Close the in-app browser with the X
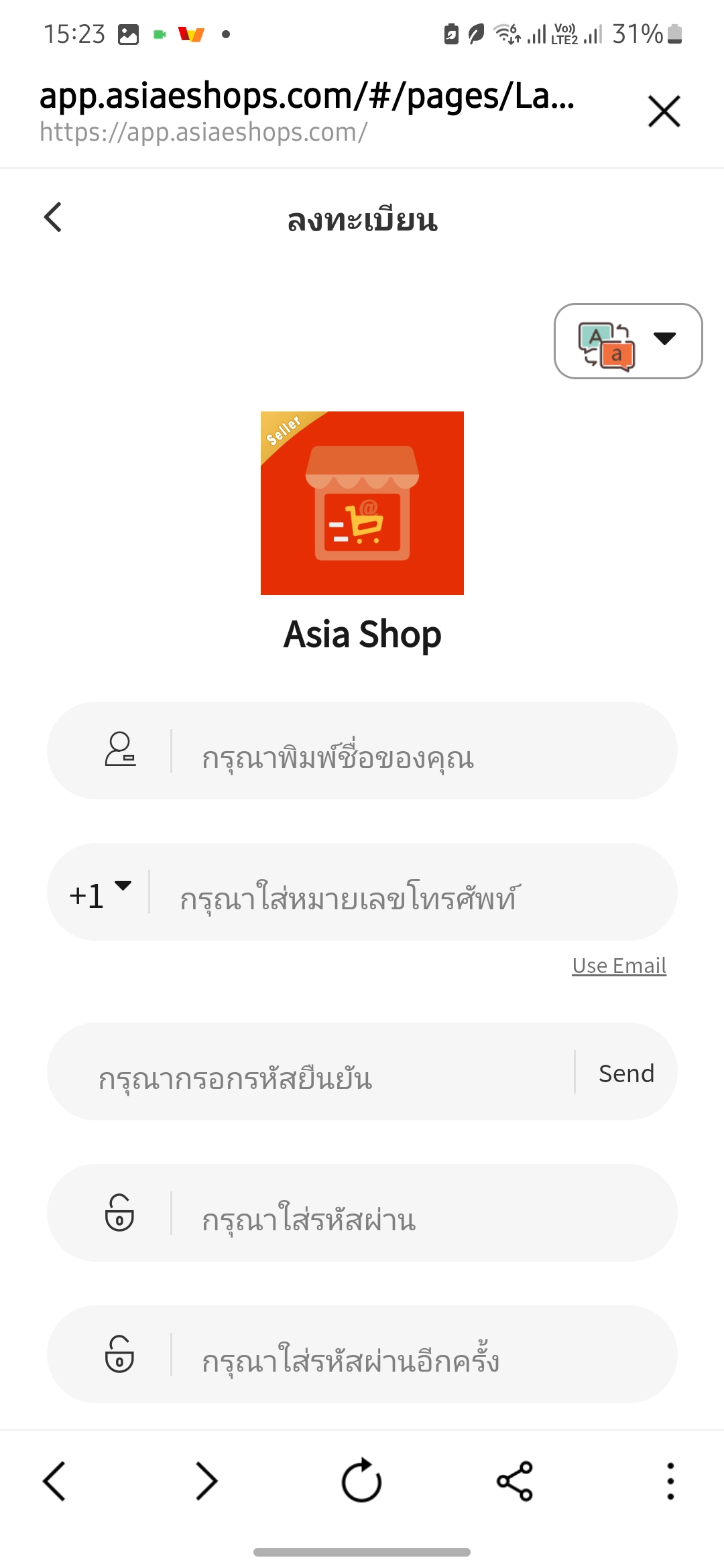724x1568 pixels. pyautogui.click(x=664, y=111)
